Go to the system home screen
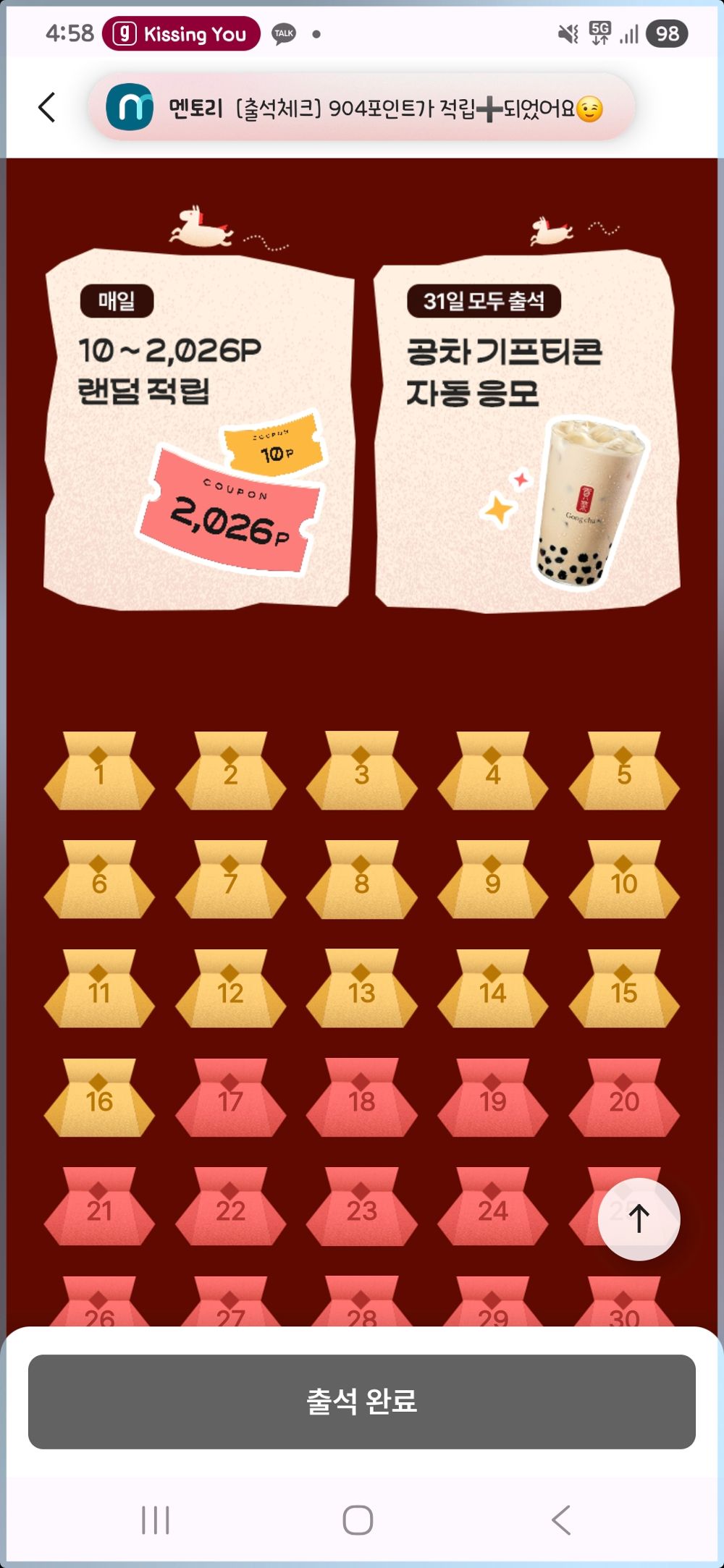Image resolution: width=724 pixels, height=1568 pixels. [358, 1520]
